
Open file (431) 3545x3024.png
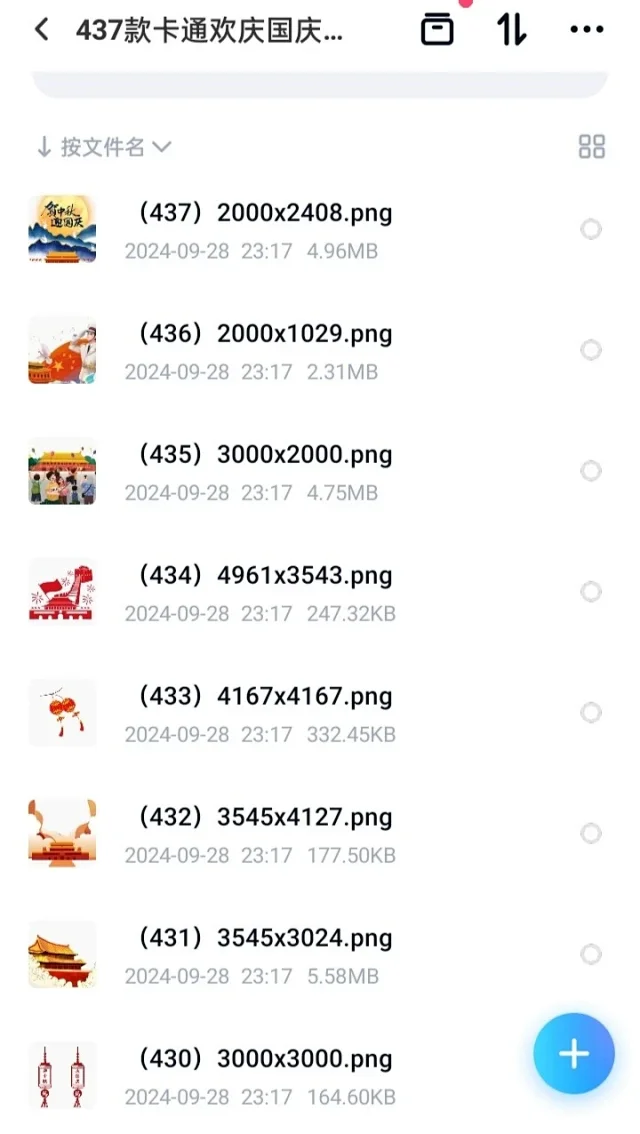(x=264, y=939)
